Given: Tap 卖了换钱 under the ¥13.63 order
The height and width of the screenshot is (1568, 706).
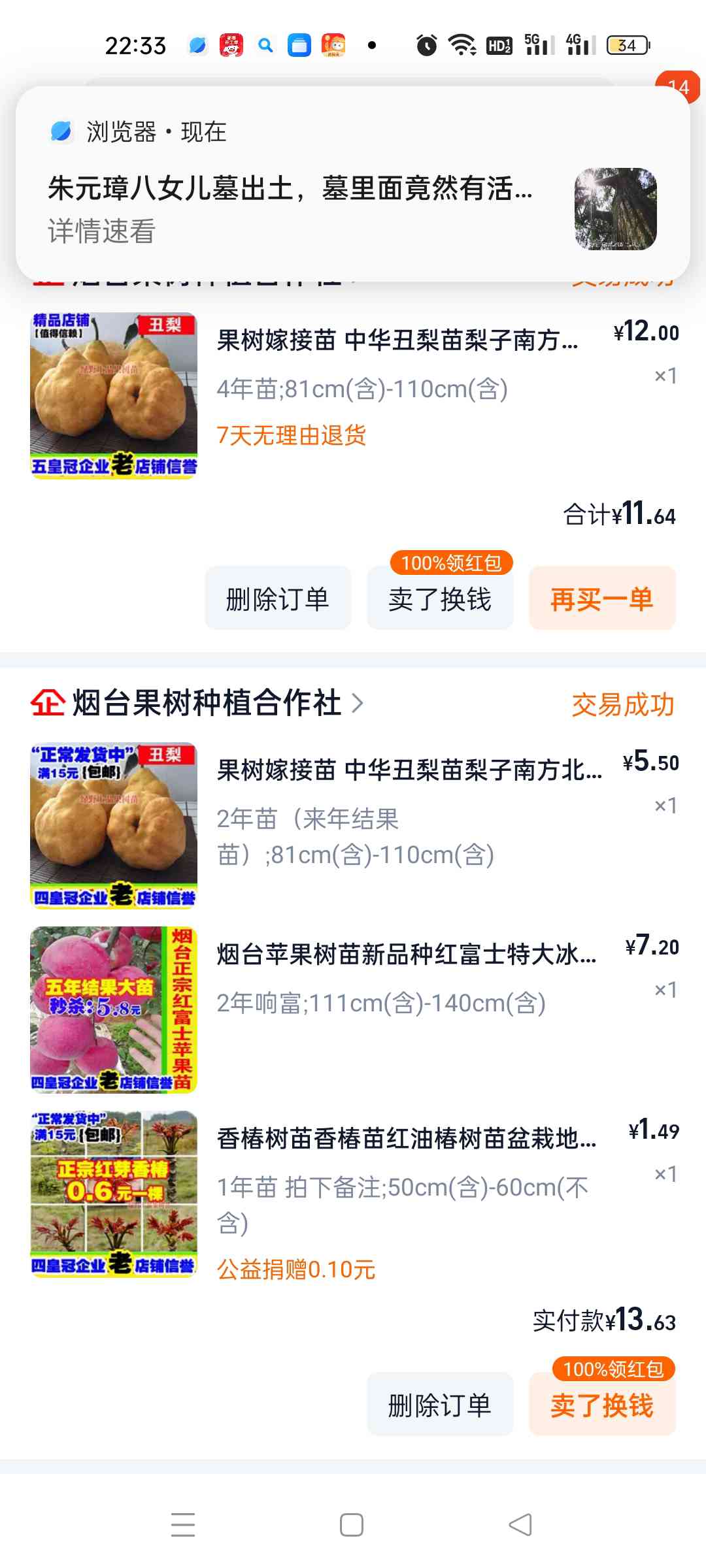Looking at the screenshot, I should (602, 1405).
